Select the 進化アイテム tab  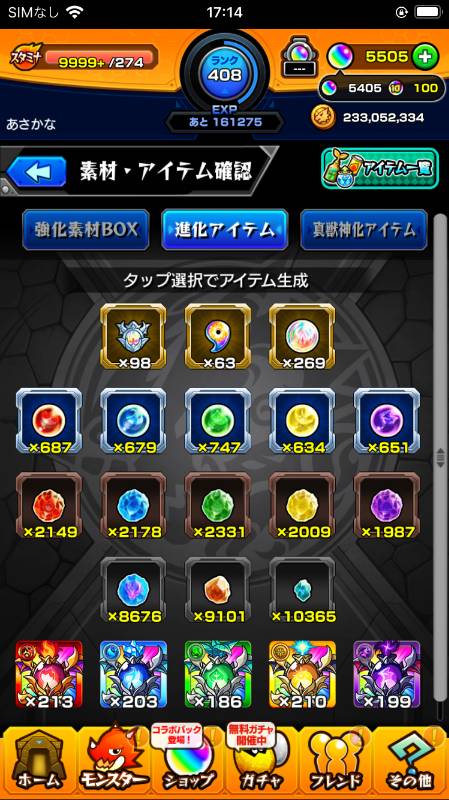(225, 230)
